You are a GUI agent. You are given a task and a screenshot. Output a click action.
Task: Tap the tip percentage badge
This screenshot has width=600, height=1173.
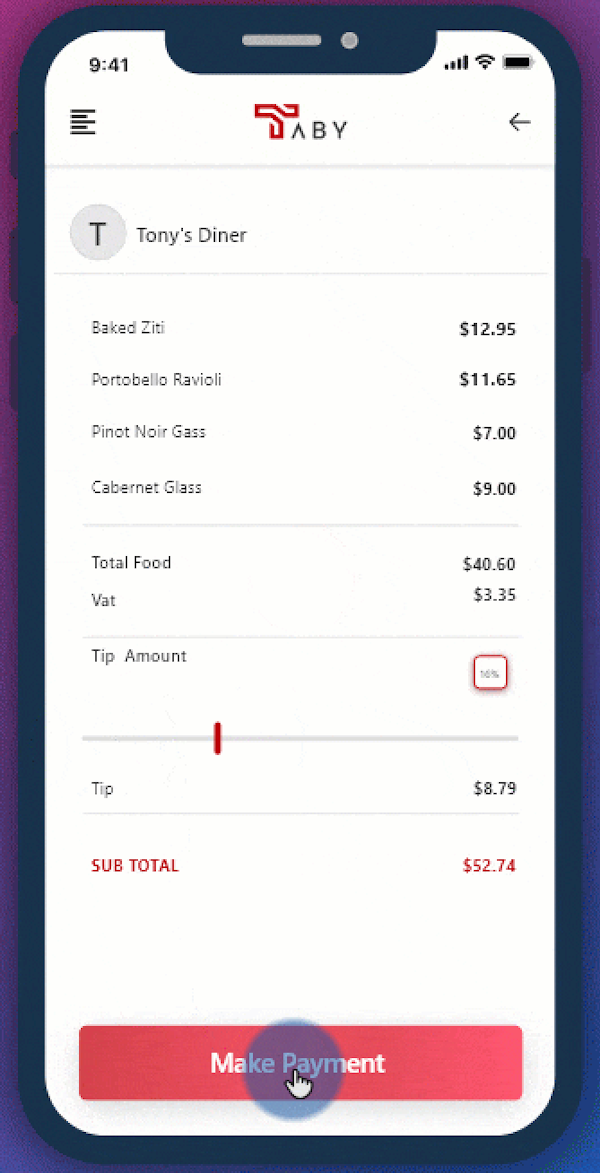tap(490, 673)
